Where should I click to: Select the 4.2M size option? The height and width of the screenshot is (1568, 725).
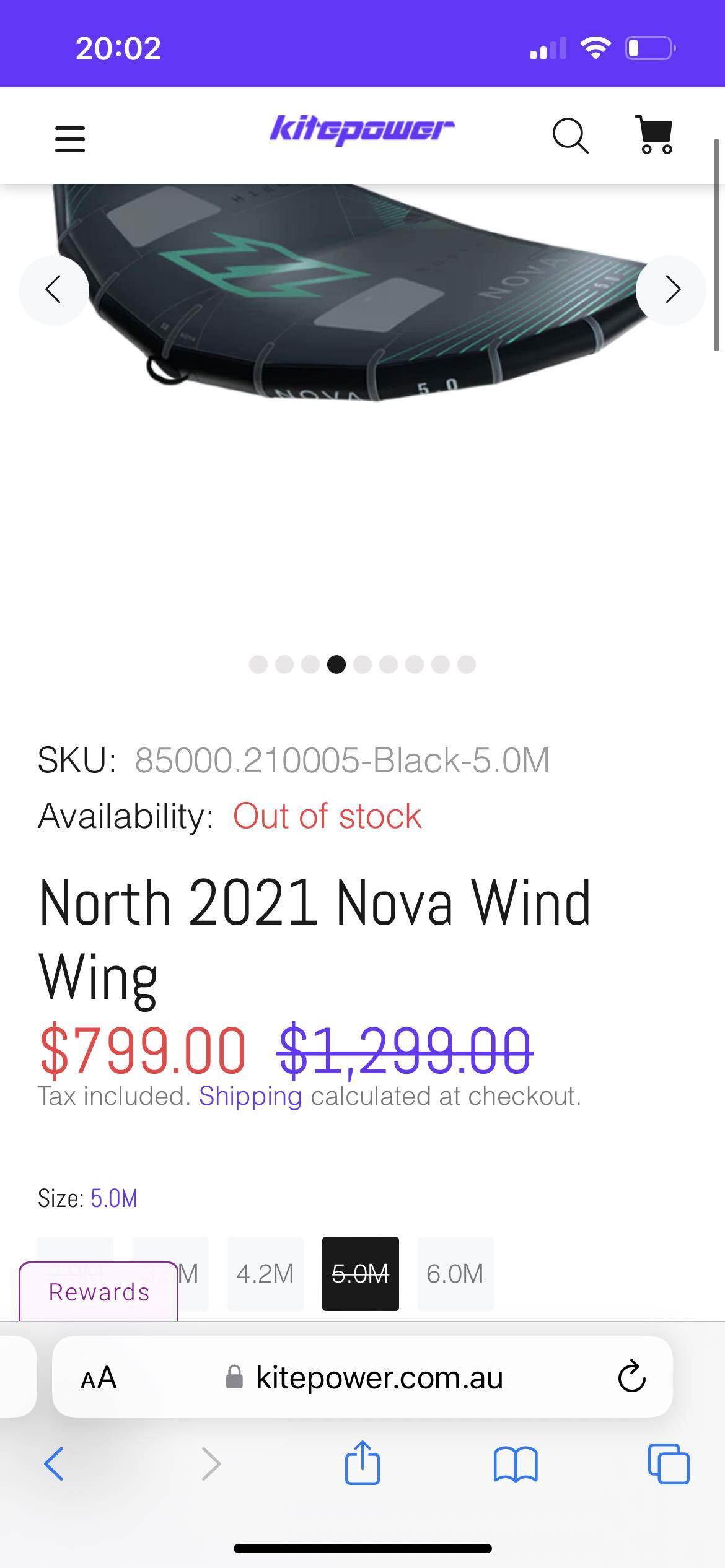[x=265, y=1274]
